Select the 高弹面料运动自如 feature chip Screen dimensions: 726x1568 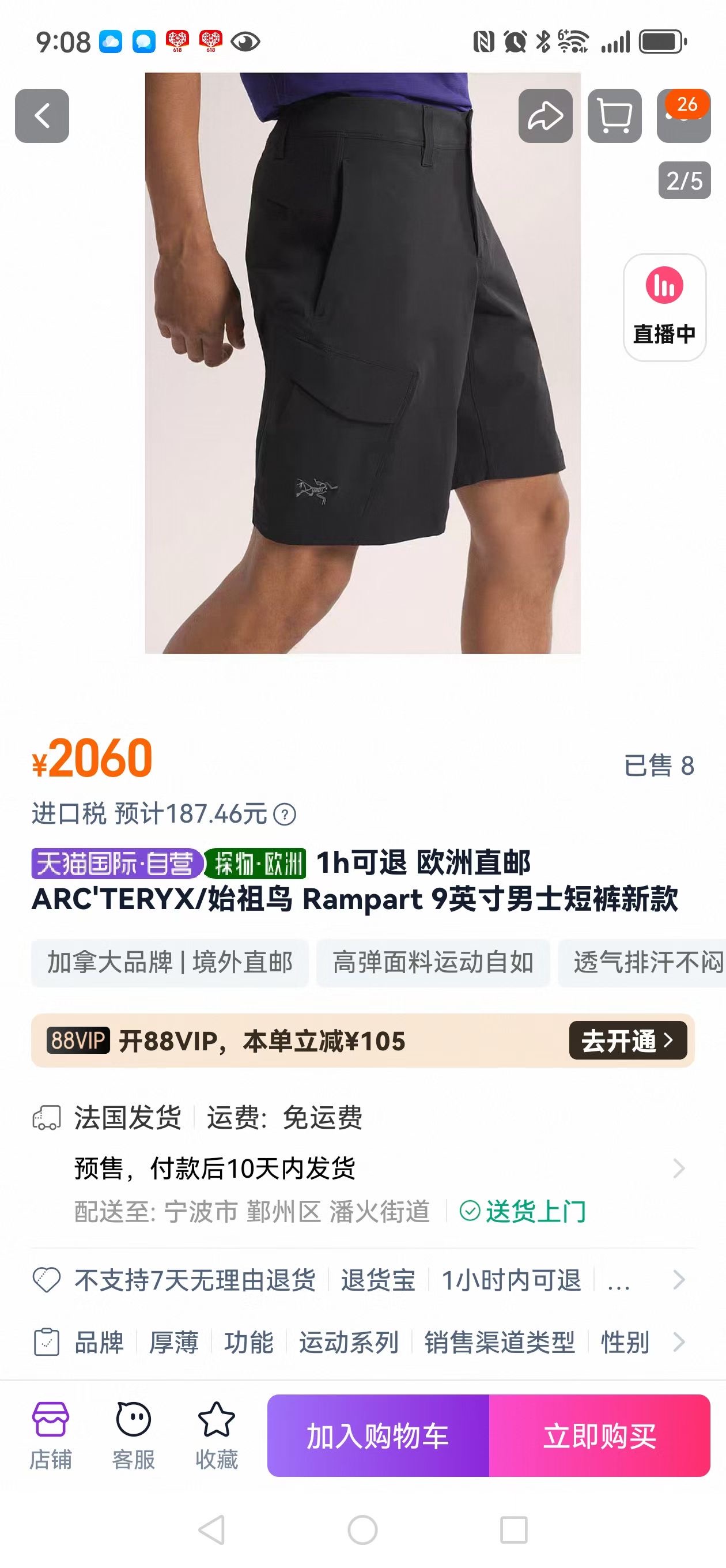(433, 962)
